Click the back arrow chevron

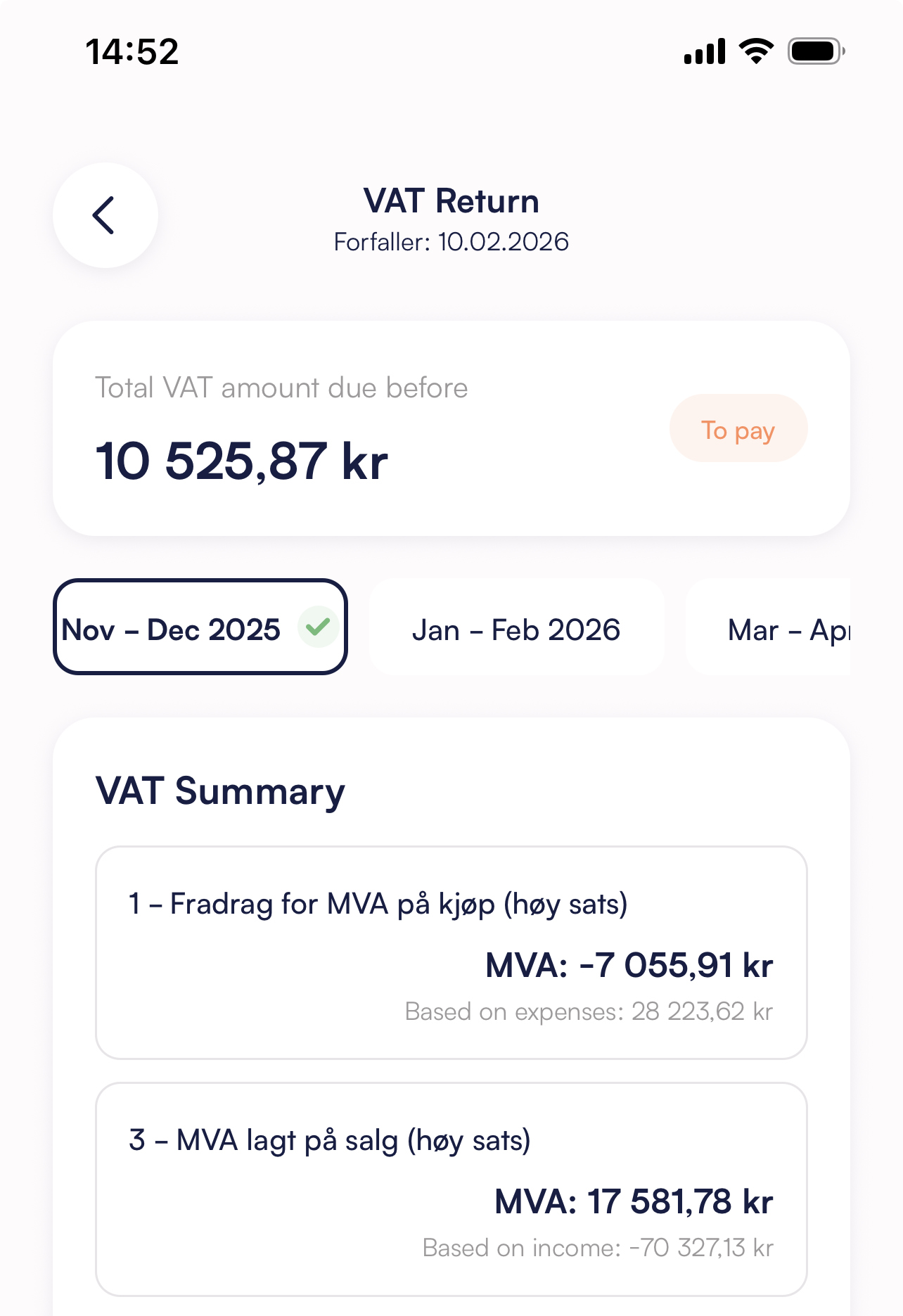click(x=104, y=215)
